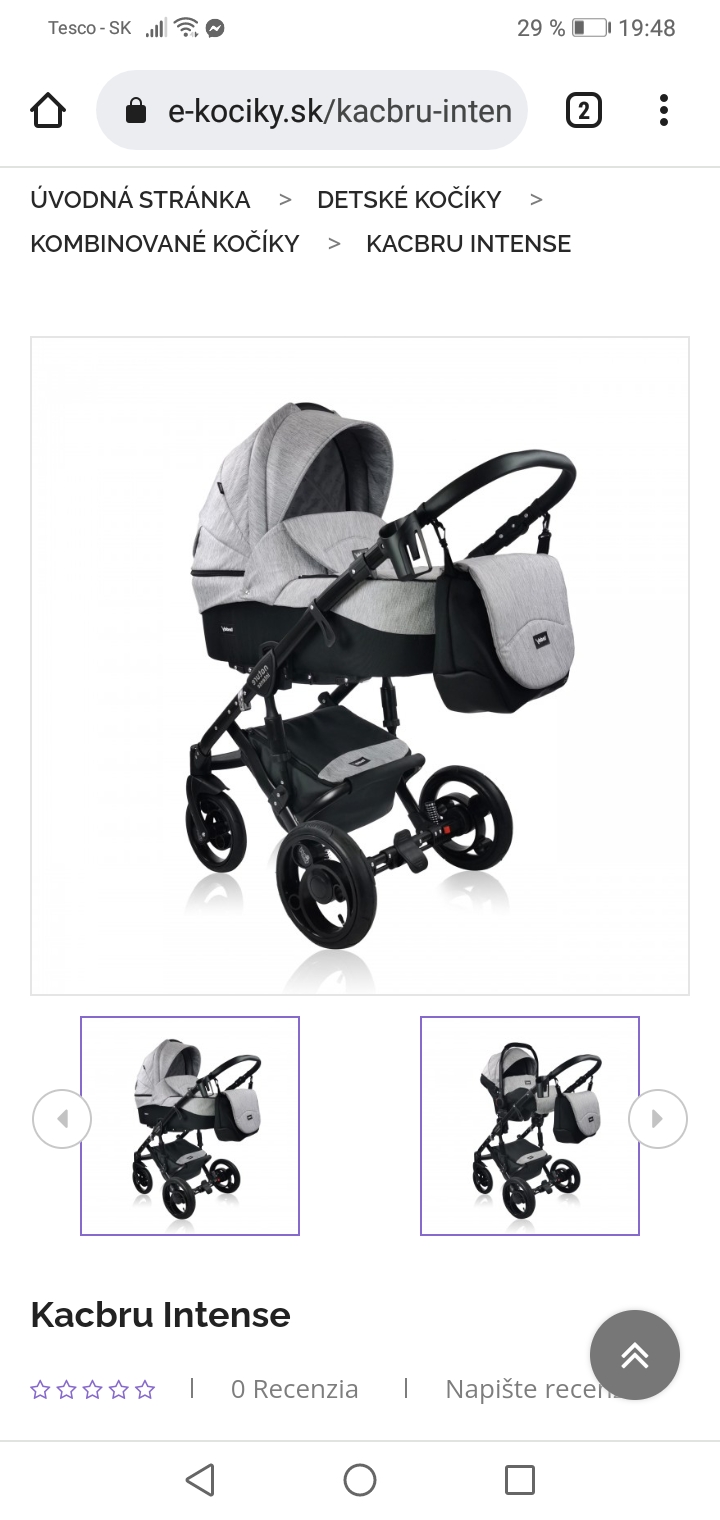Go to the browser home page

coord(48,110)
